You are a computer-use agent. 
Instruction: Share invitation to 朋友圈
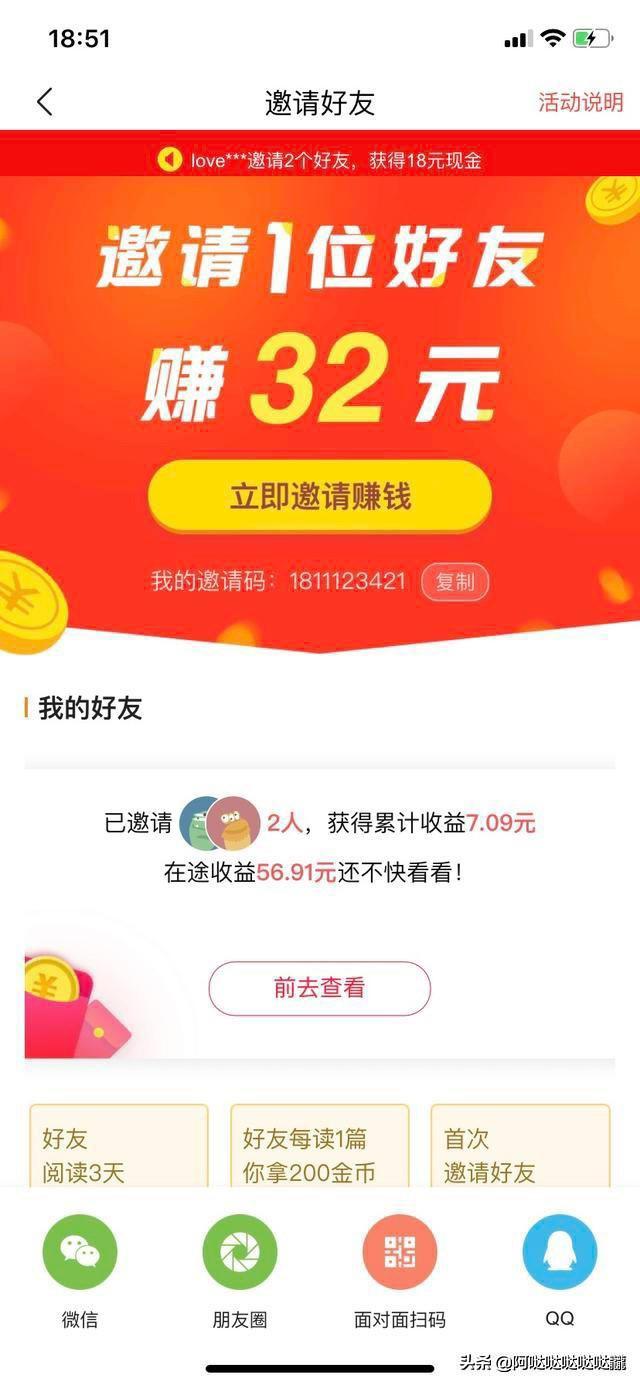coord(240,1252)
